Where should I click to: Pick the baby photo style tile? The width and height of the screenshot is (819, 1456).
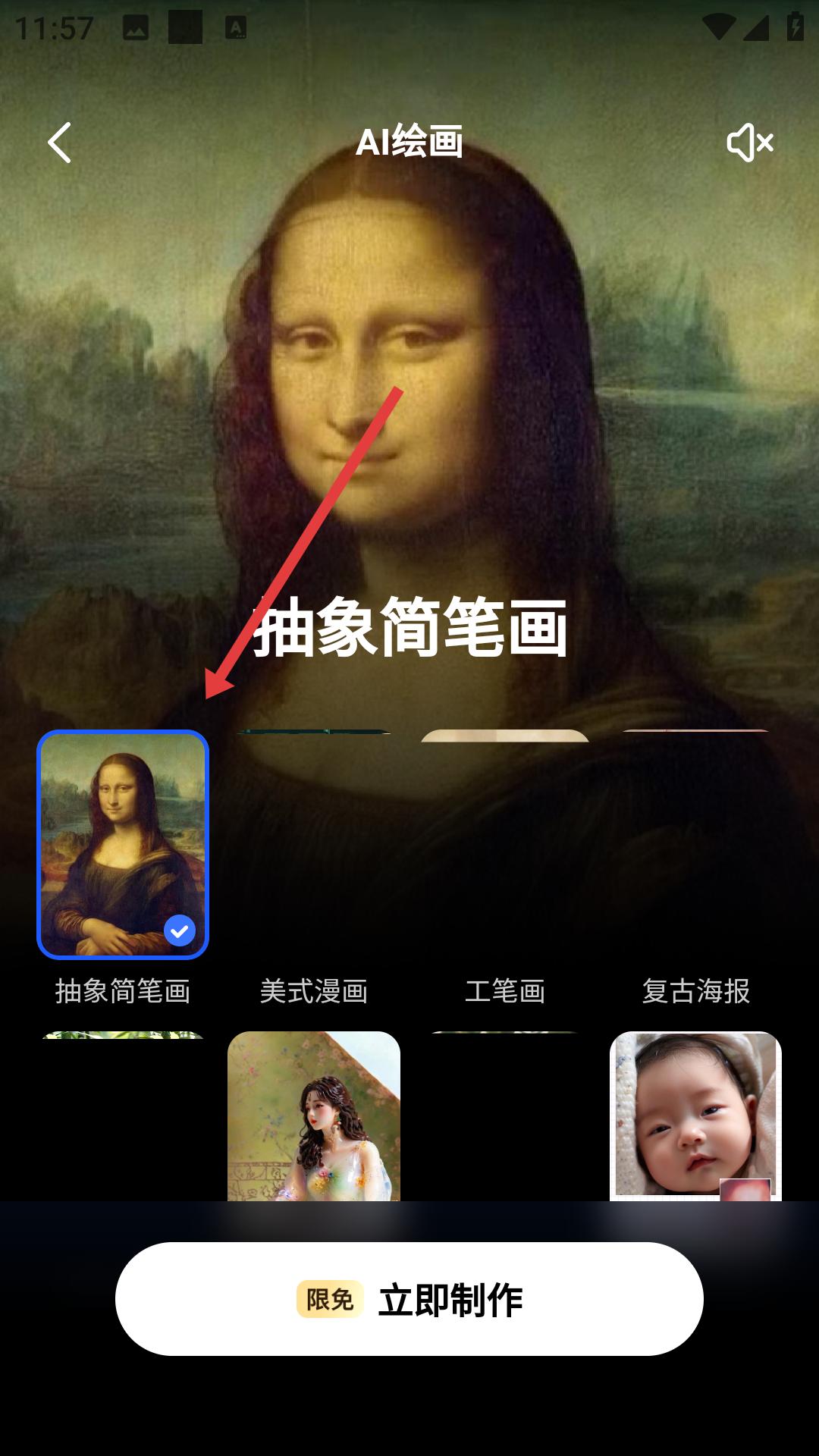(x=696, y=1116)
